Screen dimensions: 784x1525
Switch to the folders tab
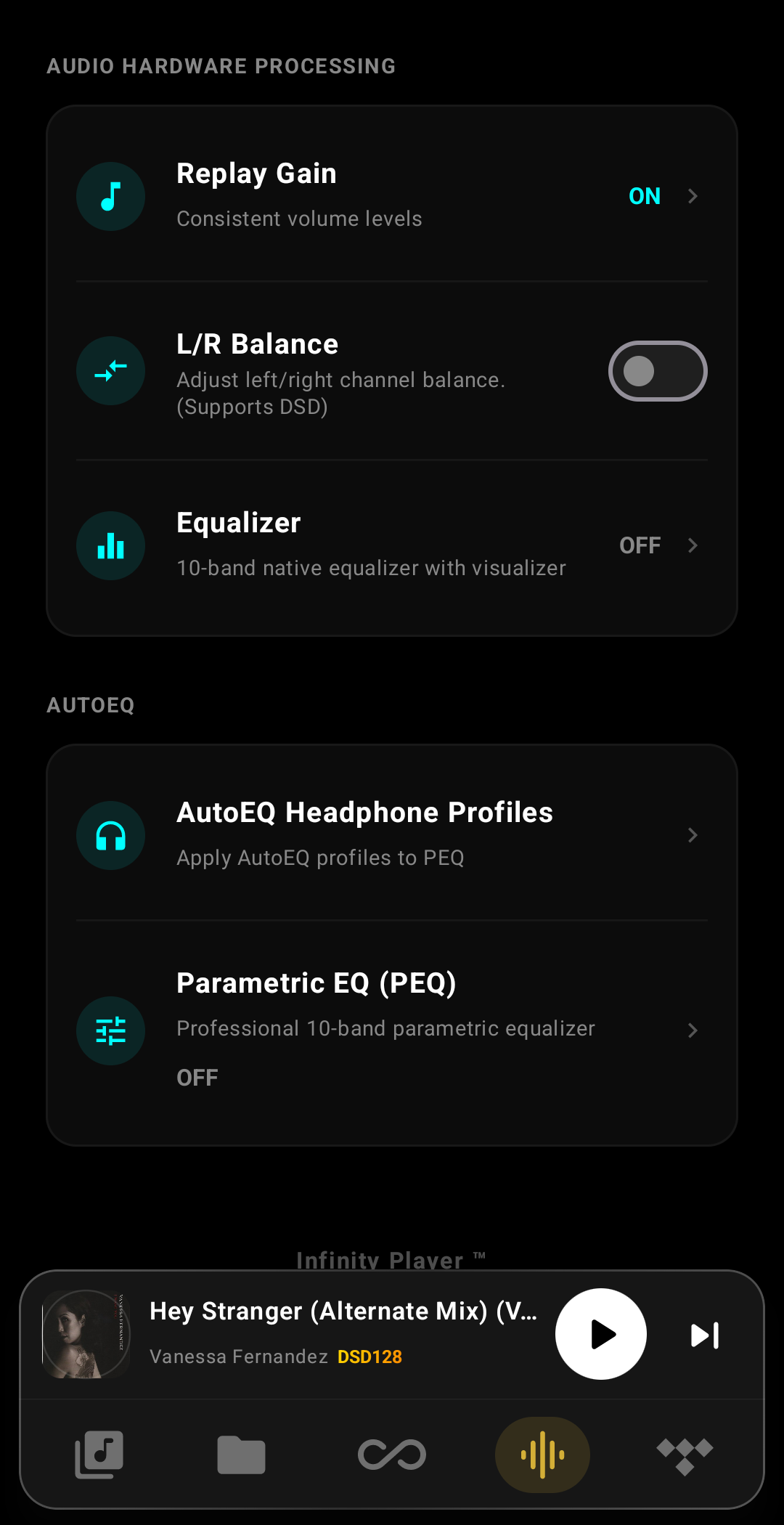point(241,1455)
